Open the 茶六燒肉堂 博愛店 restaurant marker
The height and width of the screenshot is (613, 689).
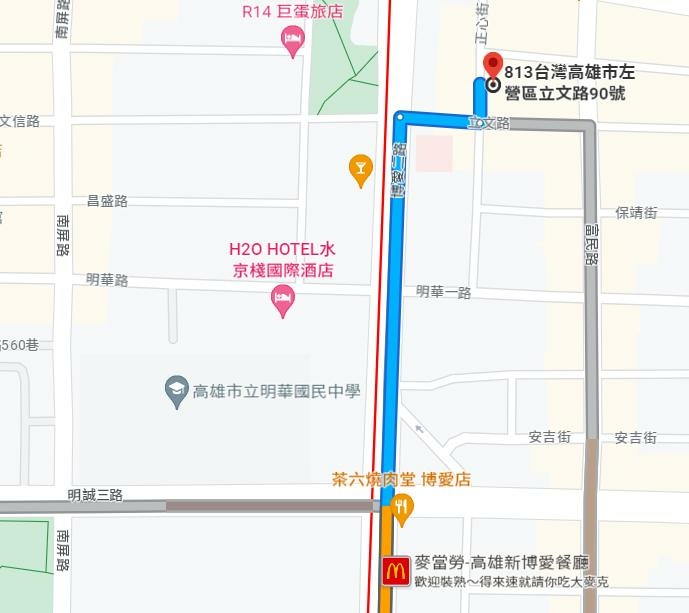click(402, 507)
